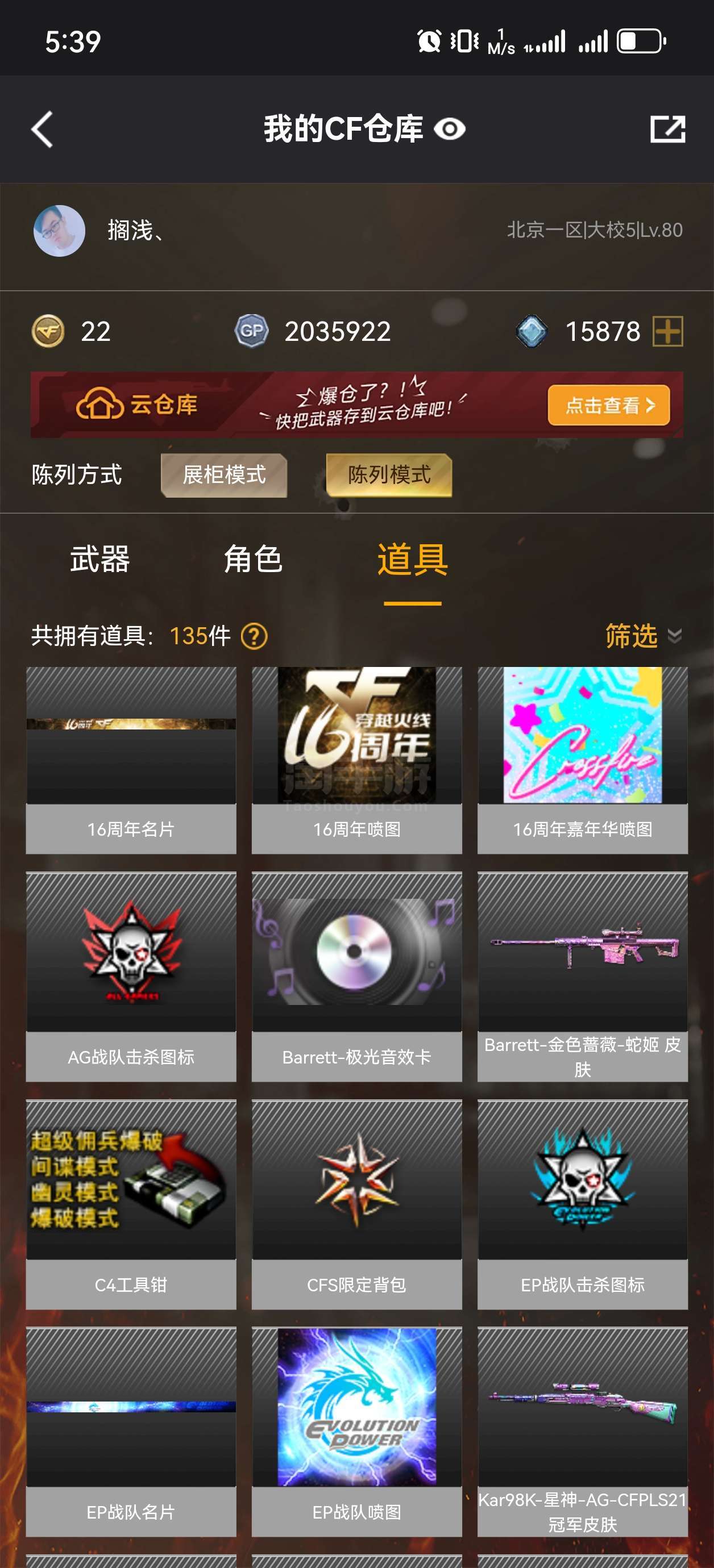714x1568 pixels.
Task: Switch to 展柜模式 display mode
Action: 223,475
